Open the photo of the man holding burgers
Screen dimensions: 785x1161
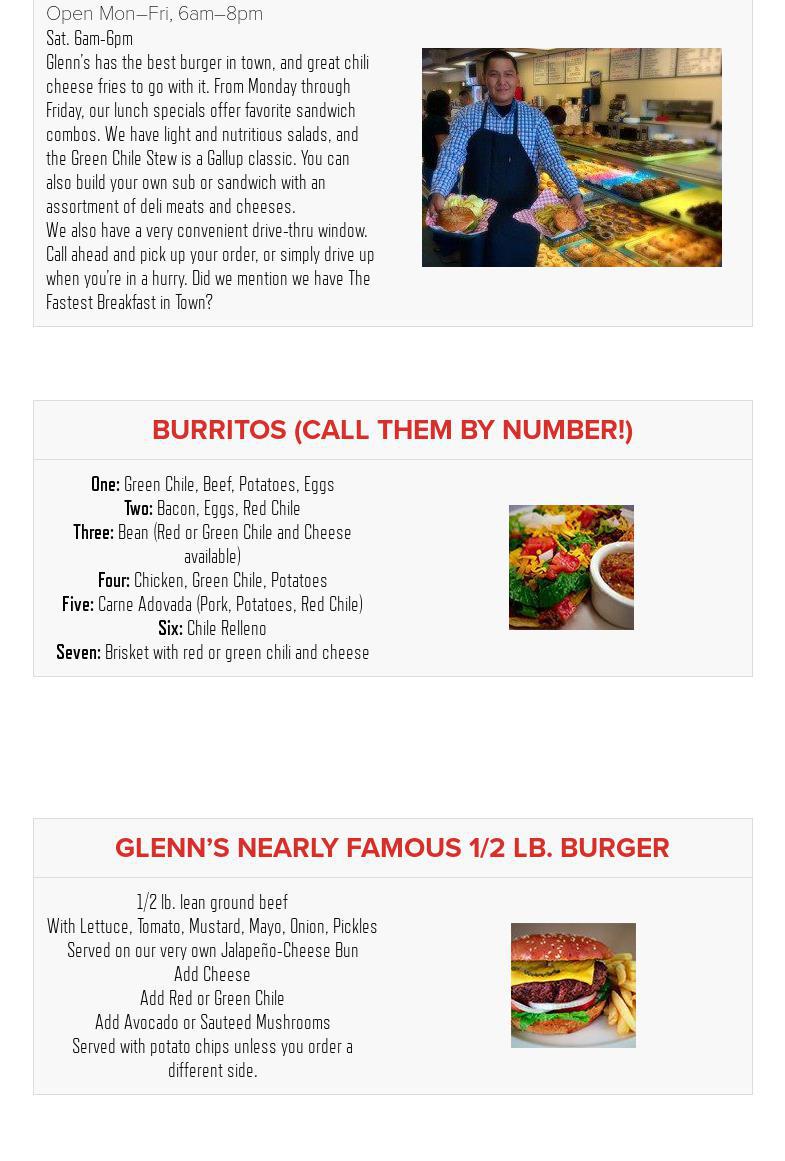(571, 157)
